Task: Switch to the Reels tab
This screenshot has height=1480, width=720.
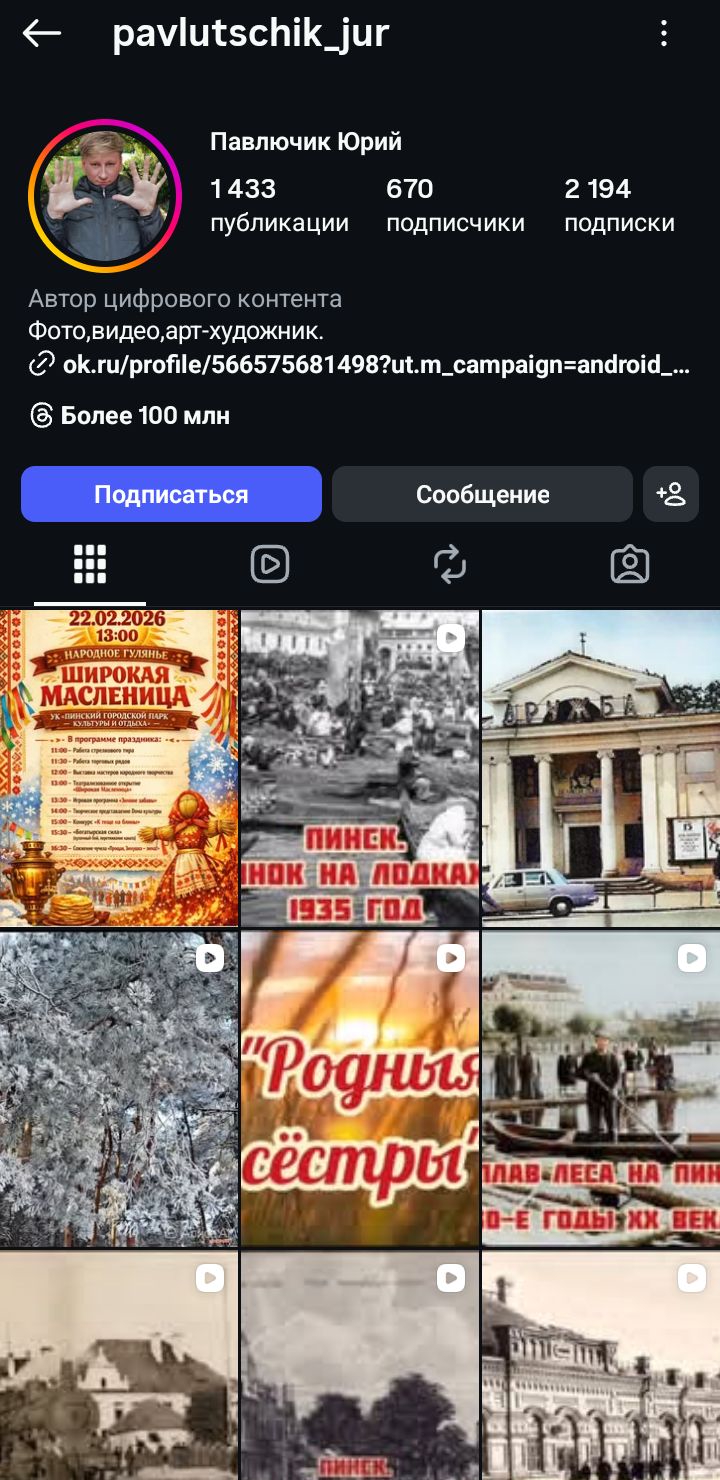Action: point(270,565)
